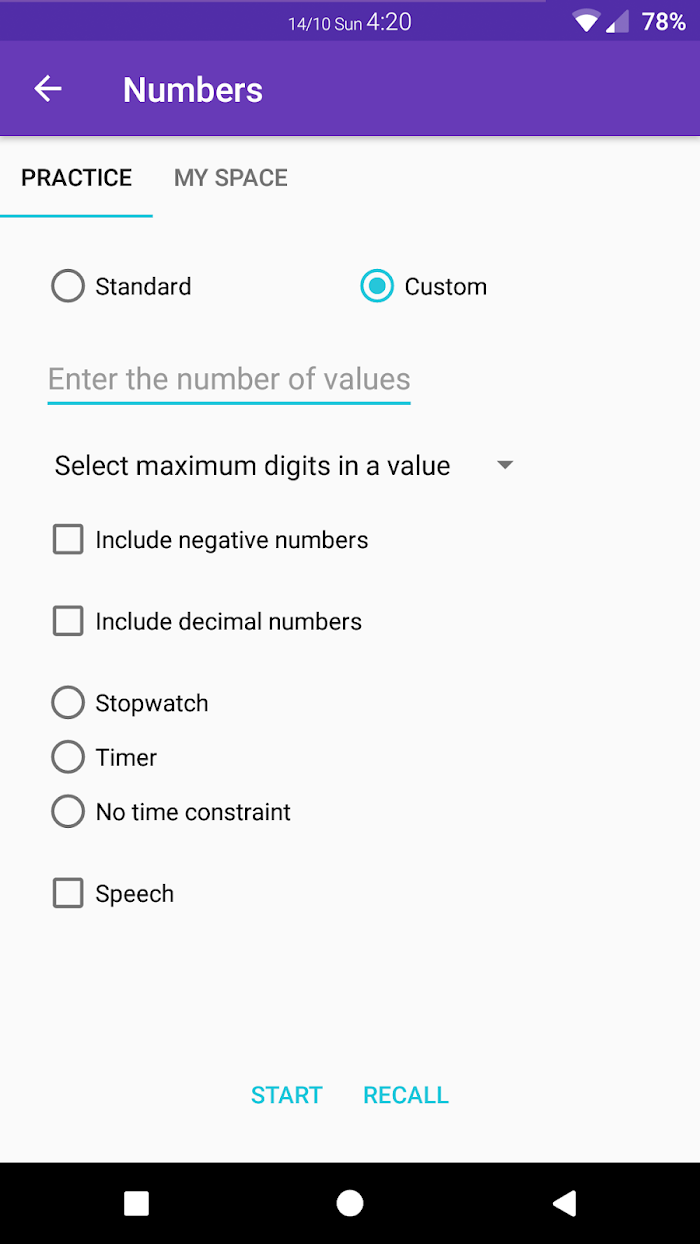Expand the maximum digits dropdown
This screenshot has height=1244, width=700.
[284, 466]
